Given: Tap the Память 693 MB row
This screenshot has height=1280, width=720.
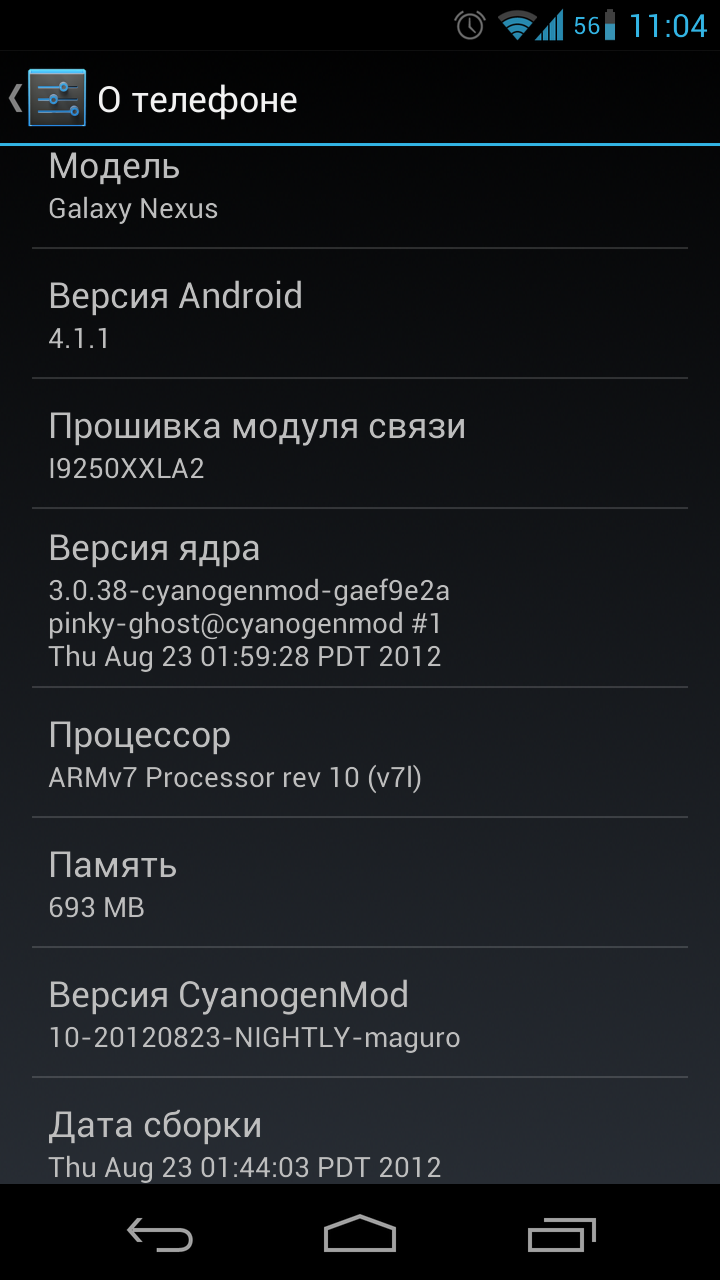Looking at the screenshot, I should point(360,882).
